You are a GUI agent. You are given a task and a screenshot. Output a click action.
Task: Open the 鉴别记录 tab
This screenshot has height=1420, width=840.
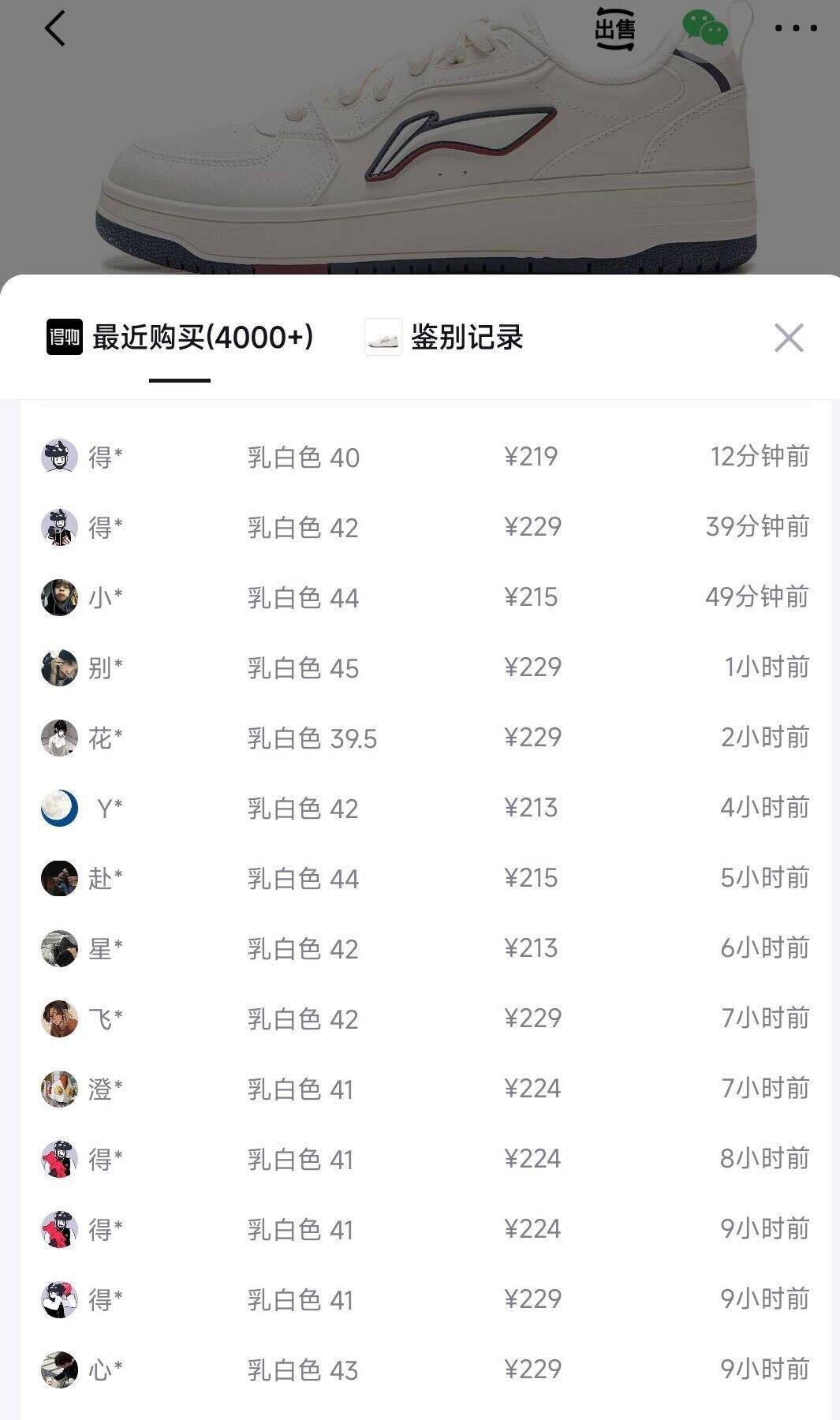point(467,335)
